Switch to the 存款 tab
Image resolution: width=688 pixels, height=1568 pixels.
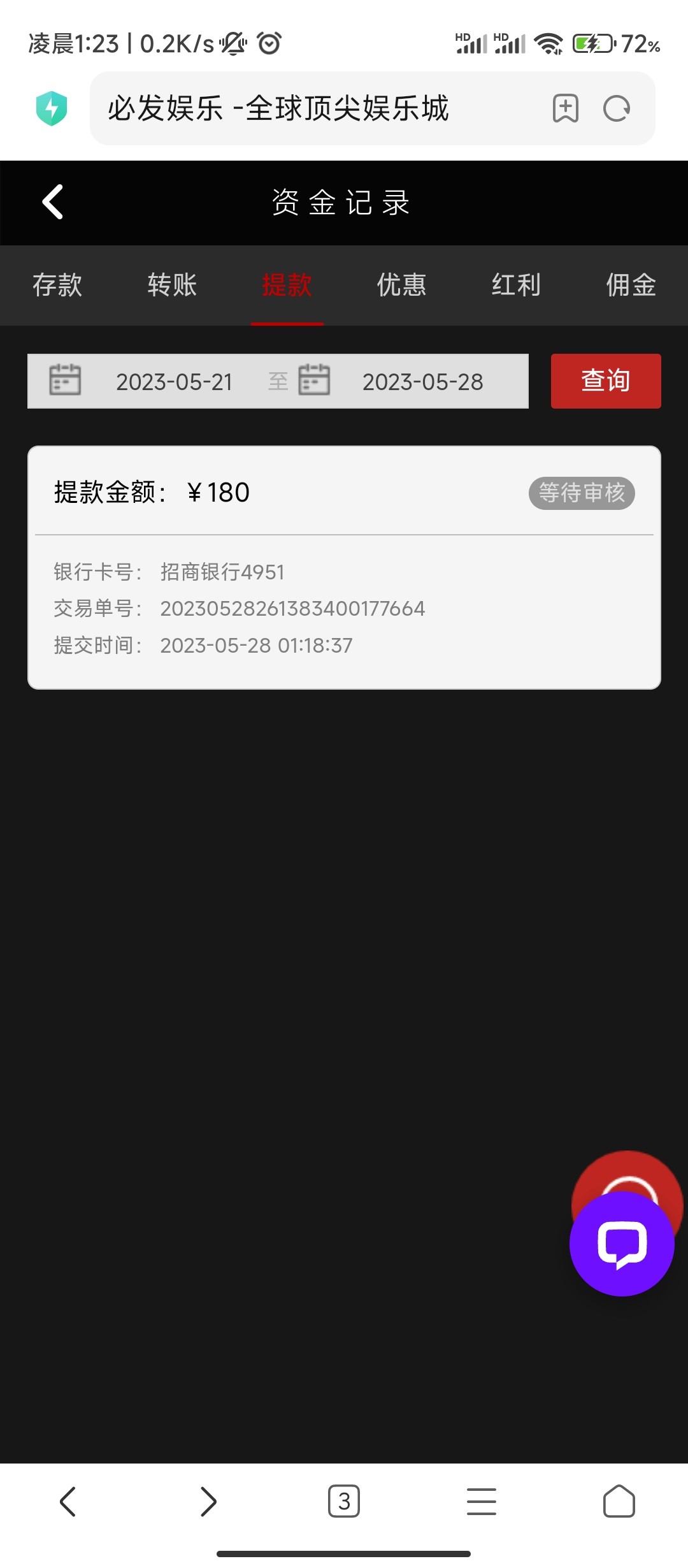click(x=57, y=285)
